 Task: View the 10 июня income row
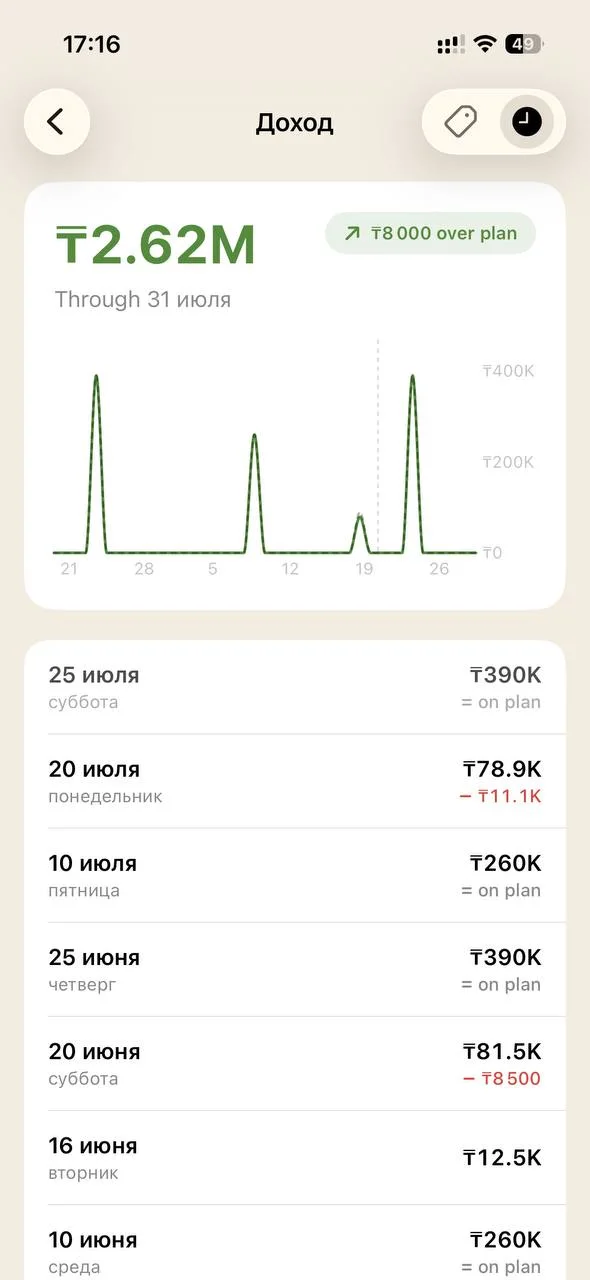(295, 1243)
